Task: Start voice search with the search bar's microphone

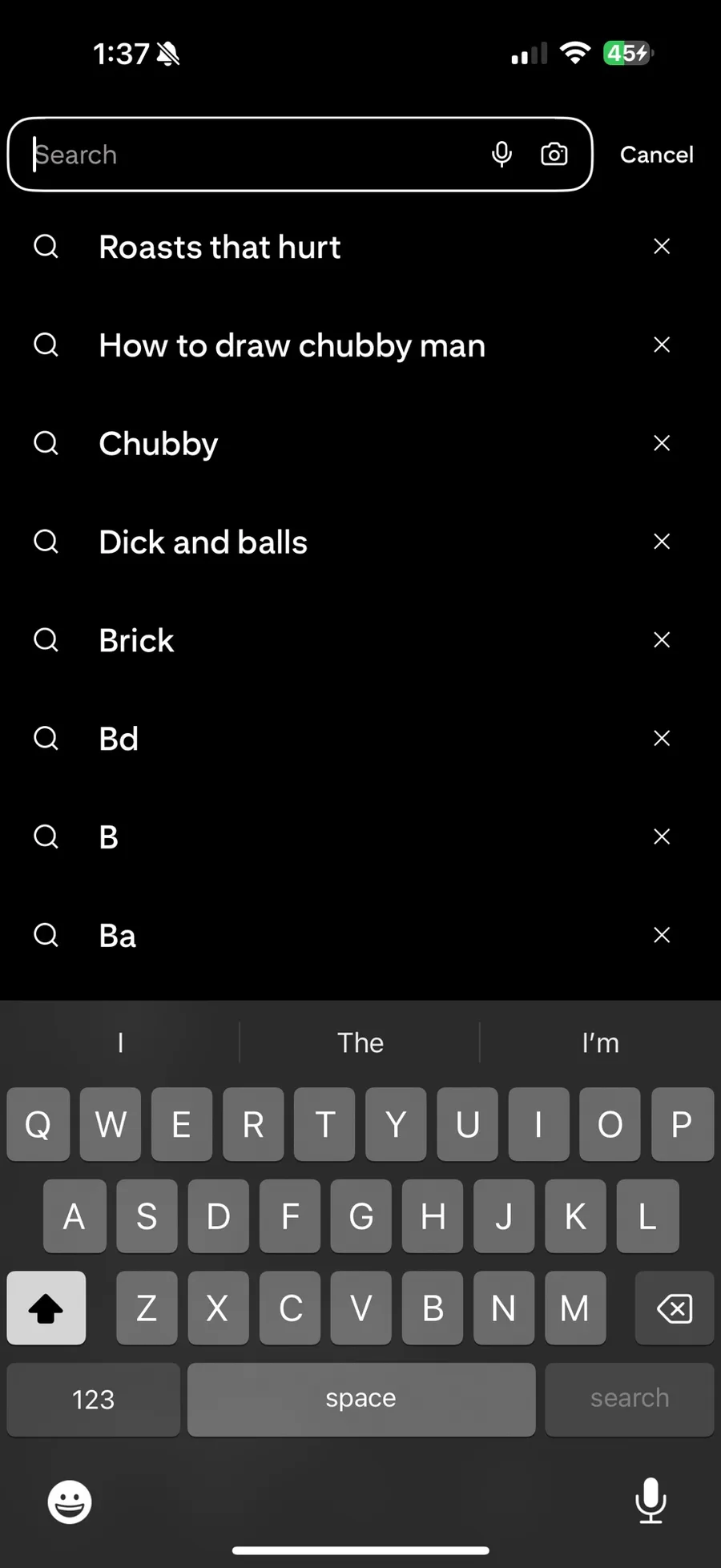Action: pos(501,154)
